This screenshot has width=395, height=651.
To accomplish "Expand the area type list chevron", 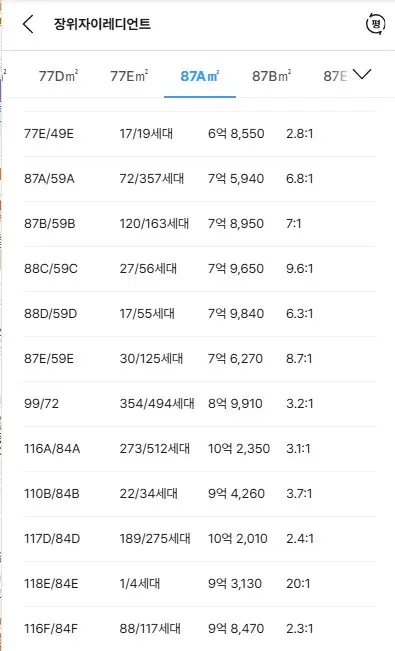I will pyautogui.click(x=361, y=75).
